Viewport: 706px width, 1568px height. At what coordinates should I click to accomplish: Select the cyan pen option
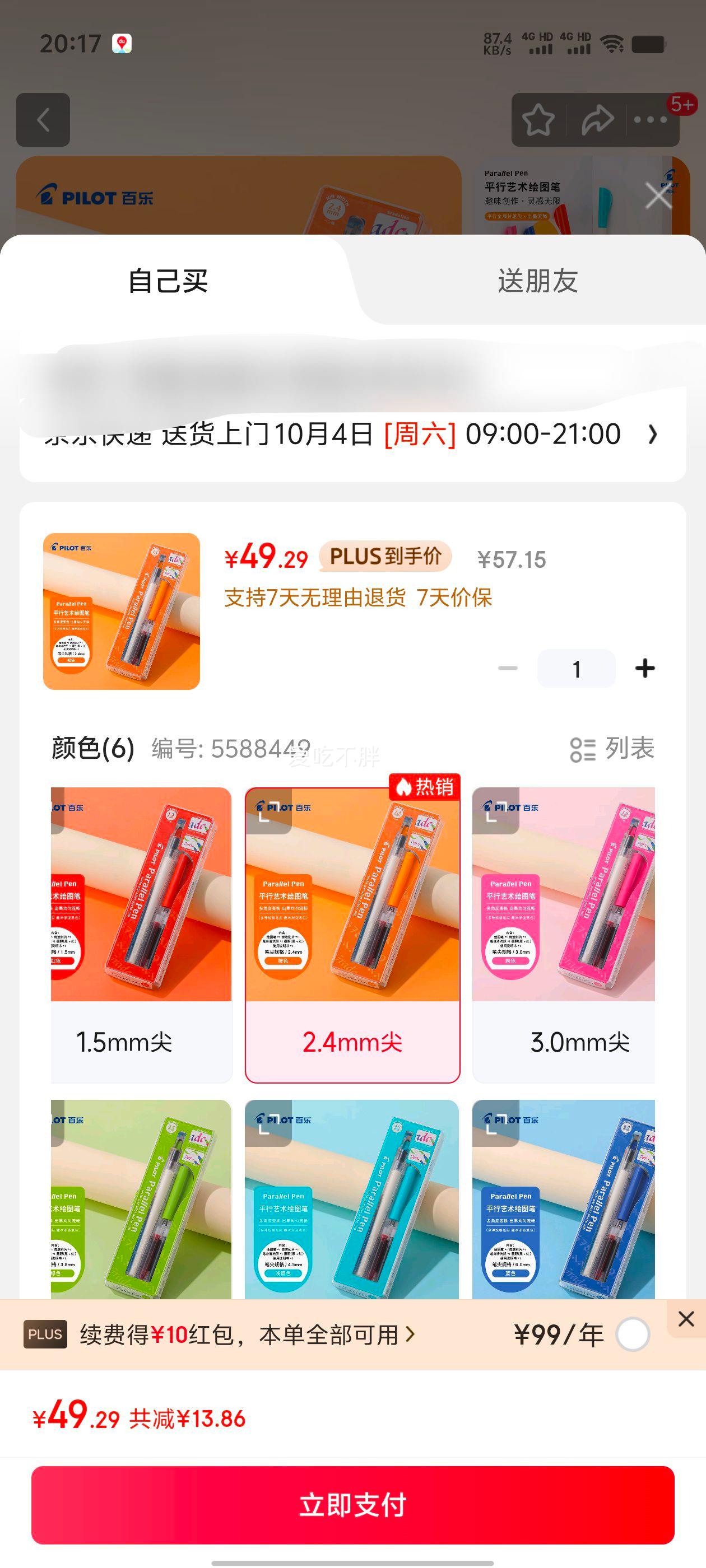[x=352, y=1198]
